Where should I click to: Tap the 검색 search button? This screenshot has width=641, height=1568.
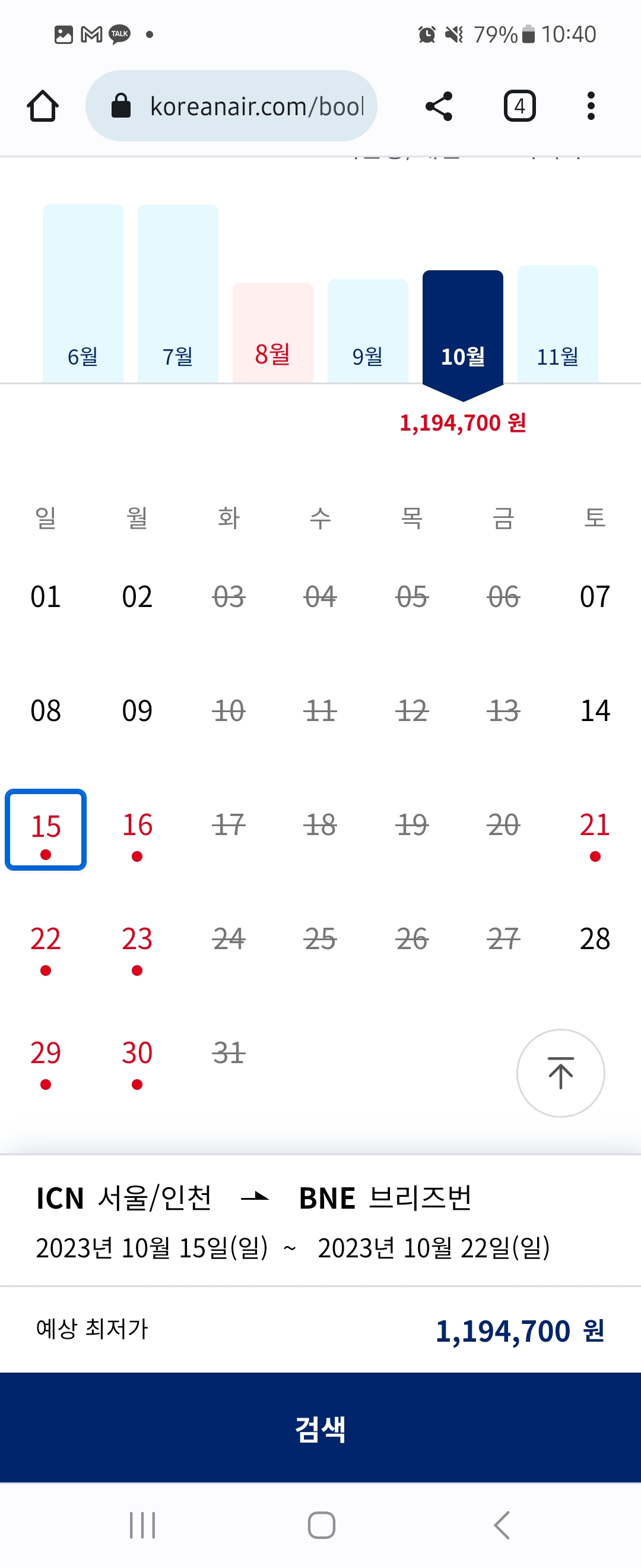(x=320, y=1427)
